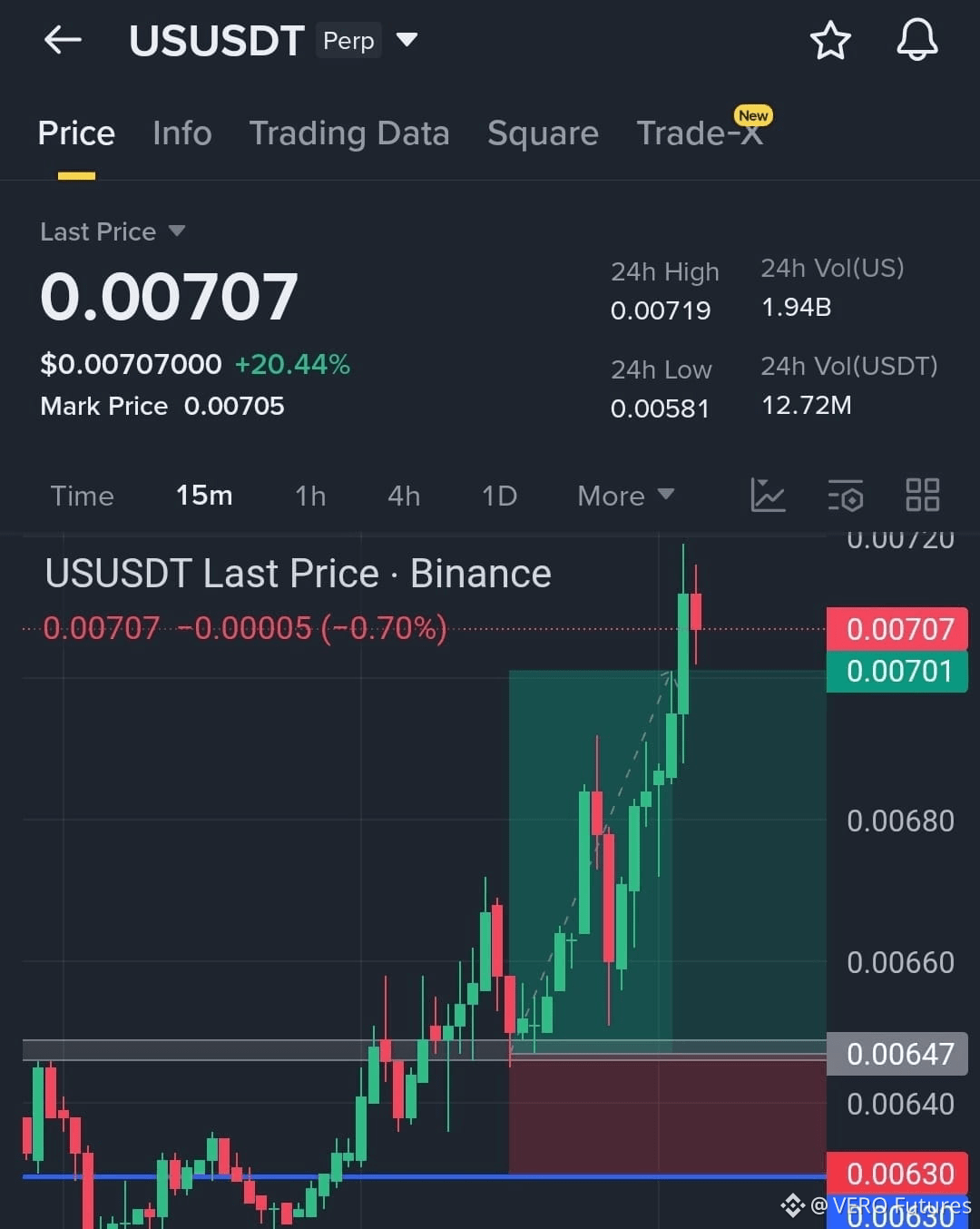
Task: Switch to the Trading Data tab
Action: 349,133
